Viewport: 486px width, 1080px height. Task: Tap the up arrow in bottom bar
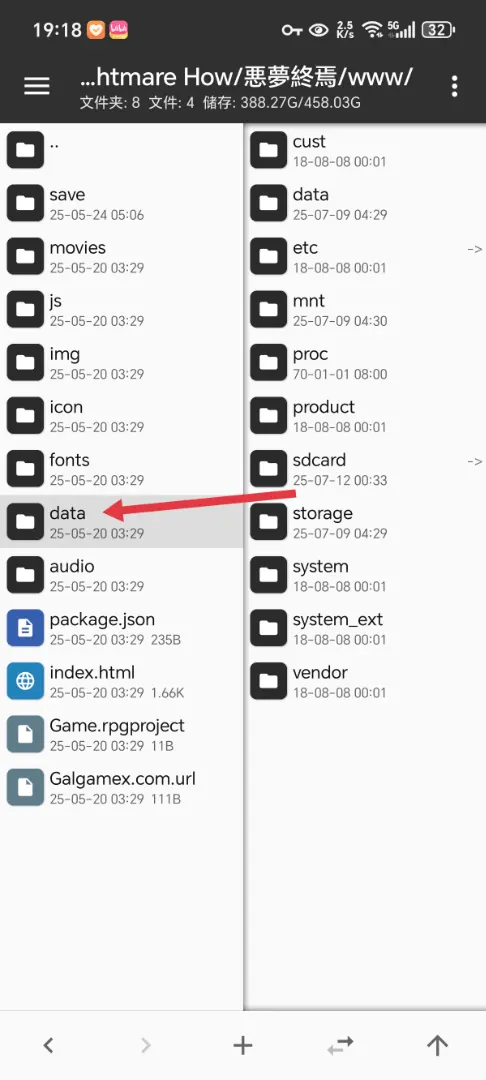pyautogui.click(x=437, y=1046)
